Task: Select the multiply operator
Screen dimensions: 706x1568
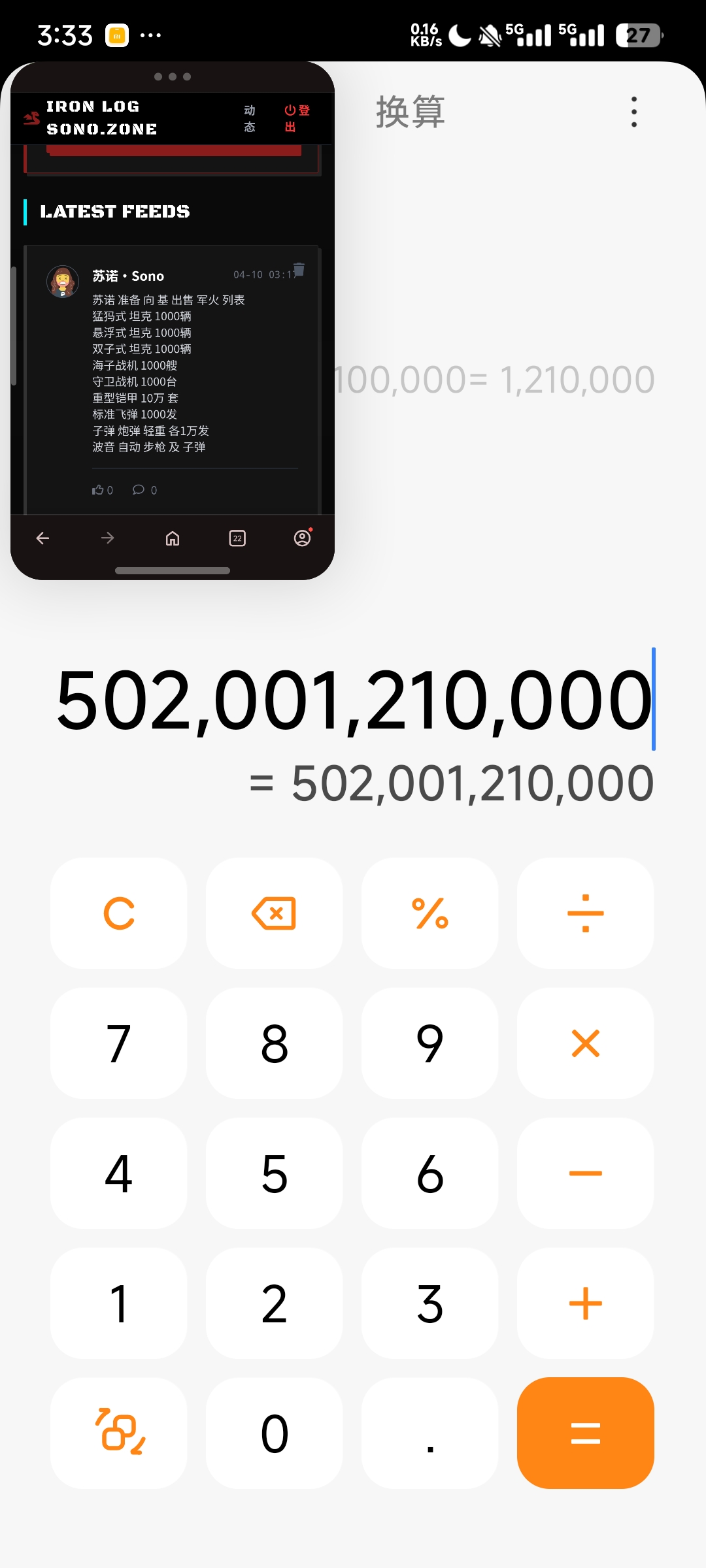Action: (585, 1043)
